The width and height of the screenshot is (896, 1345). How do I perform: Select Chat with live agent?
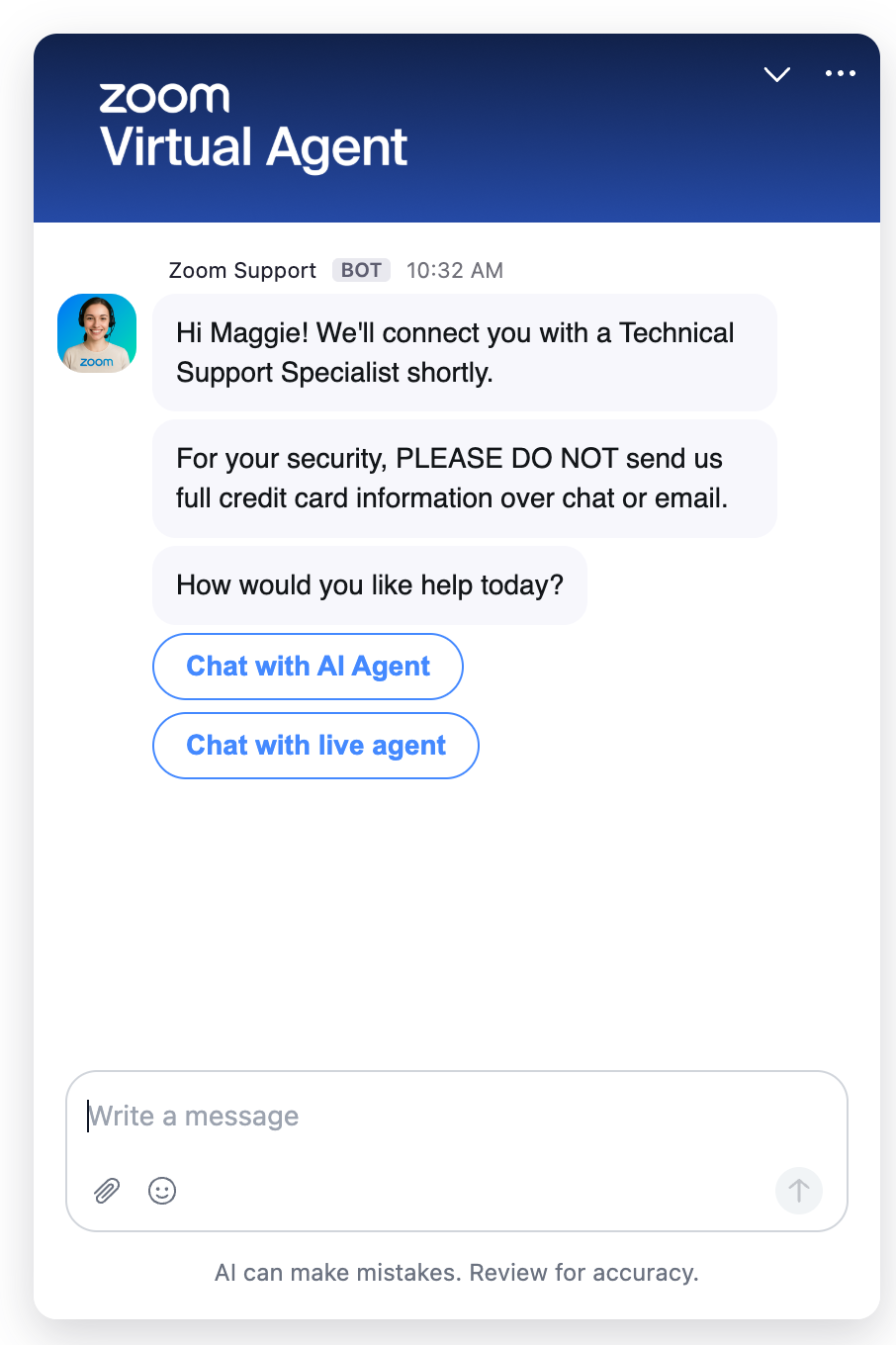315,745
